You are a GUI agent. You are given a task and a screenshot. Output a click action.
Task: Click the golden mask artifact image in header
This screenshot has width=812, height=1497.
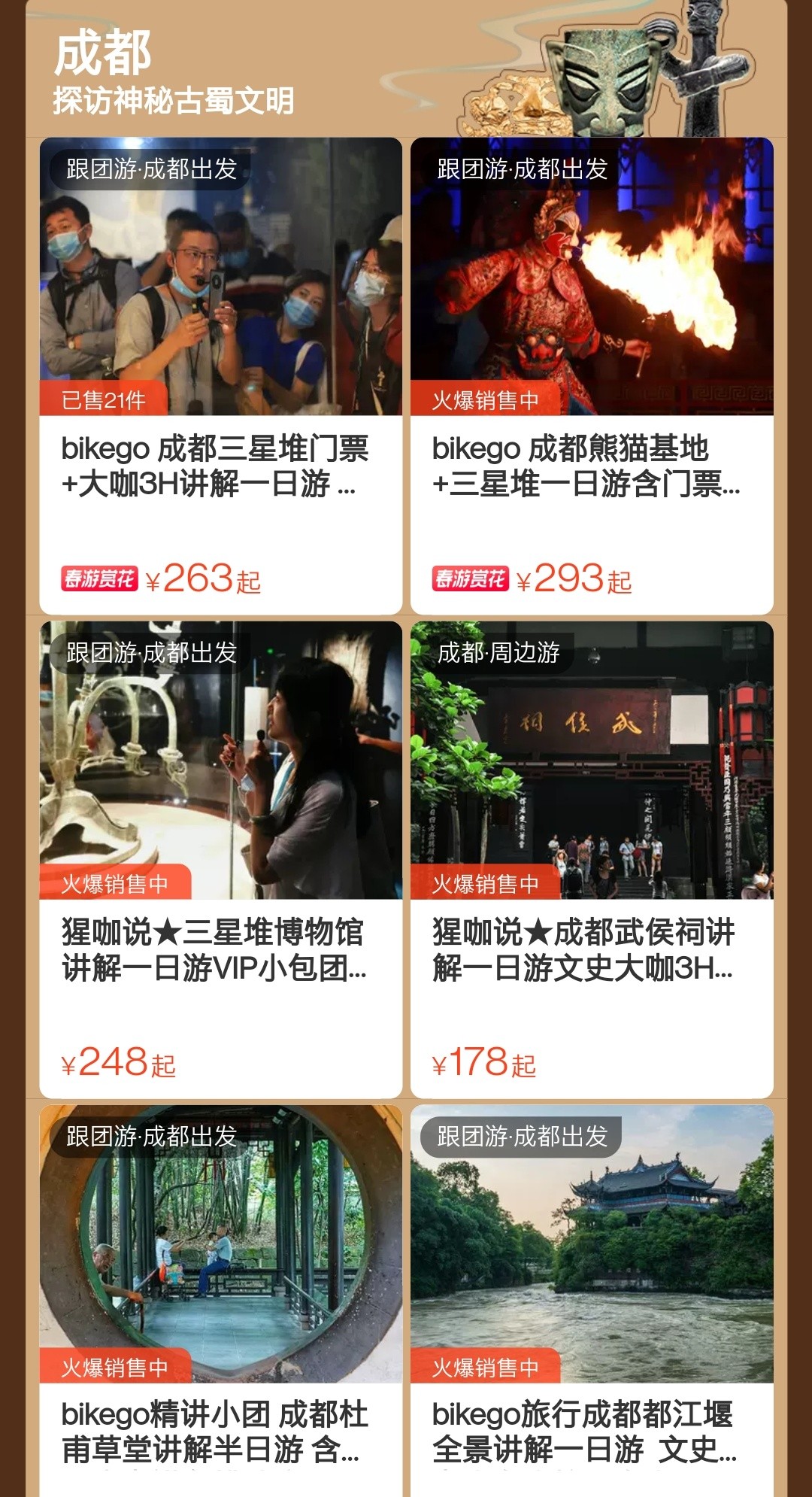pos(511,105)
